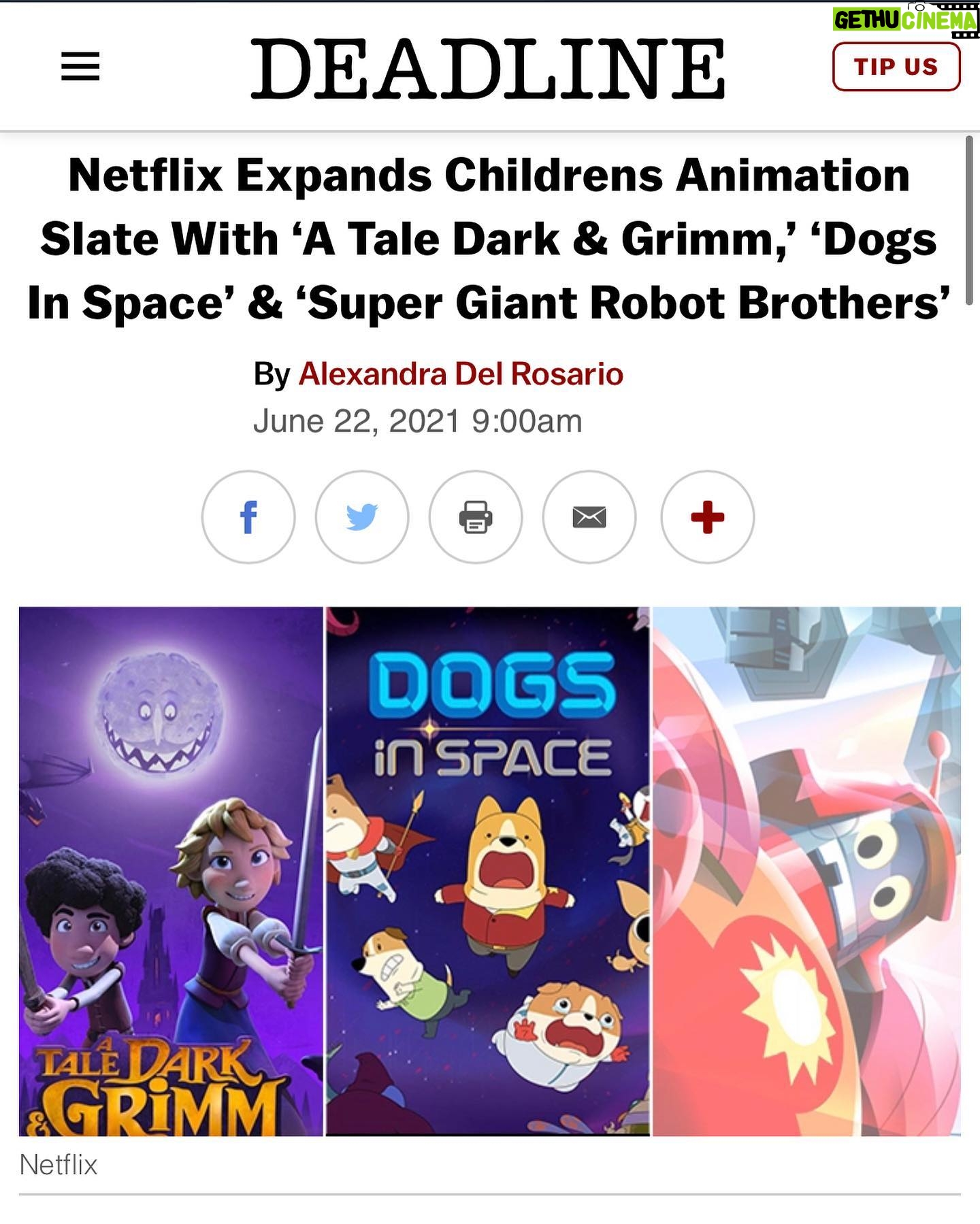980x1224 pixels.
Task: Open the article's featured image
Action: 489,871
